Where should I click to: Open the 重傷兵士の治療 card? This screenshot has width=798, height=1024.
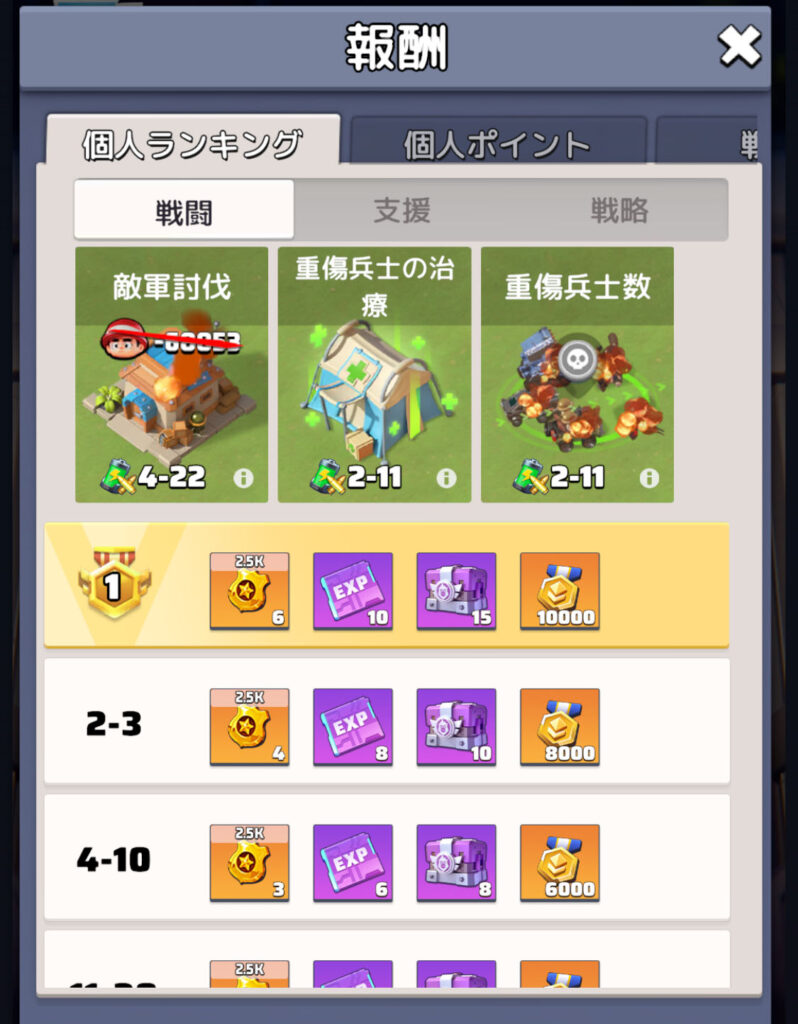click(x=374, y=375)
